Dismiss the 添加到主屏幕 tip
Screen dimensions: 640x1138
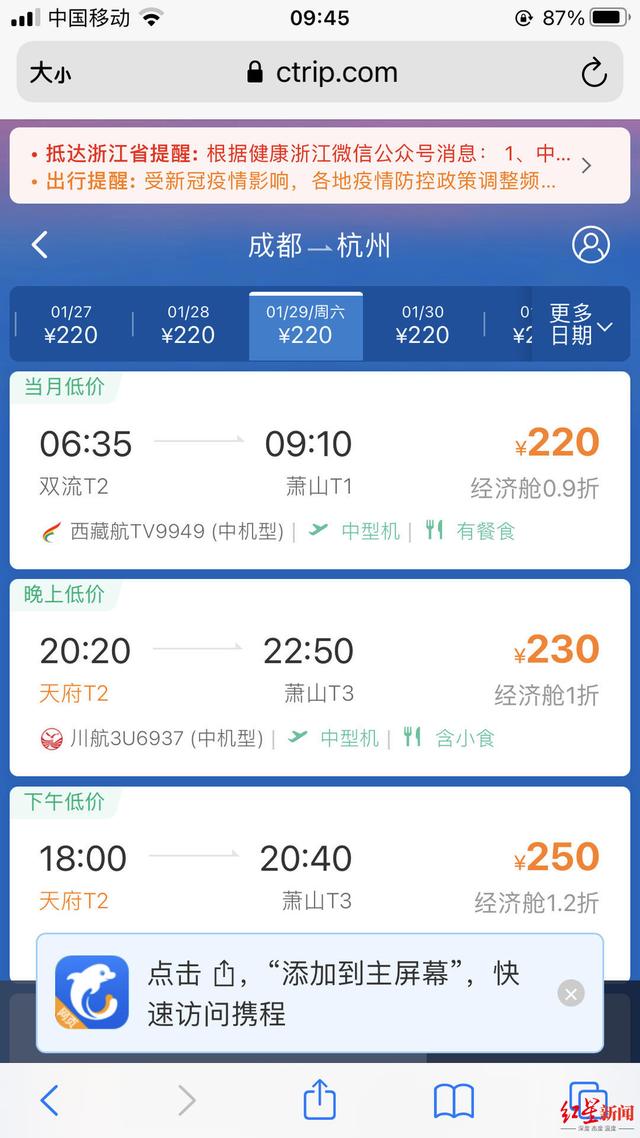click(570, 993)
